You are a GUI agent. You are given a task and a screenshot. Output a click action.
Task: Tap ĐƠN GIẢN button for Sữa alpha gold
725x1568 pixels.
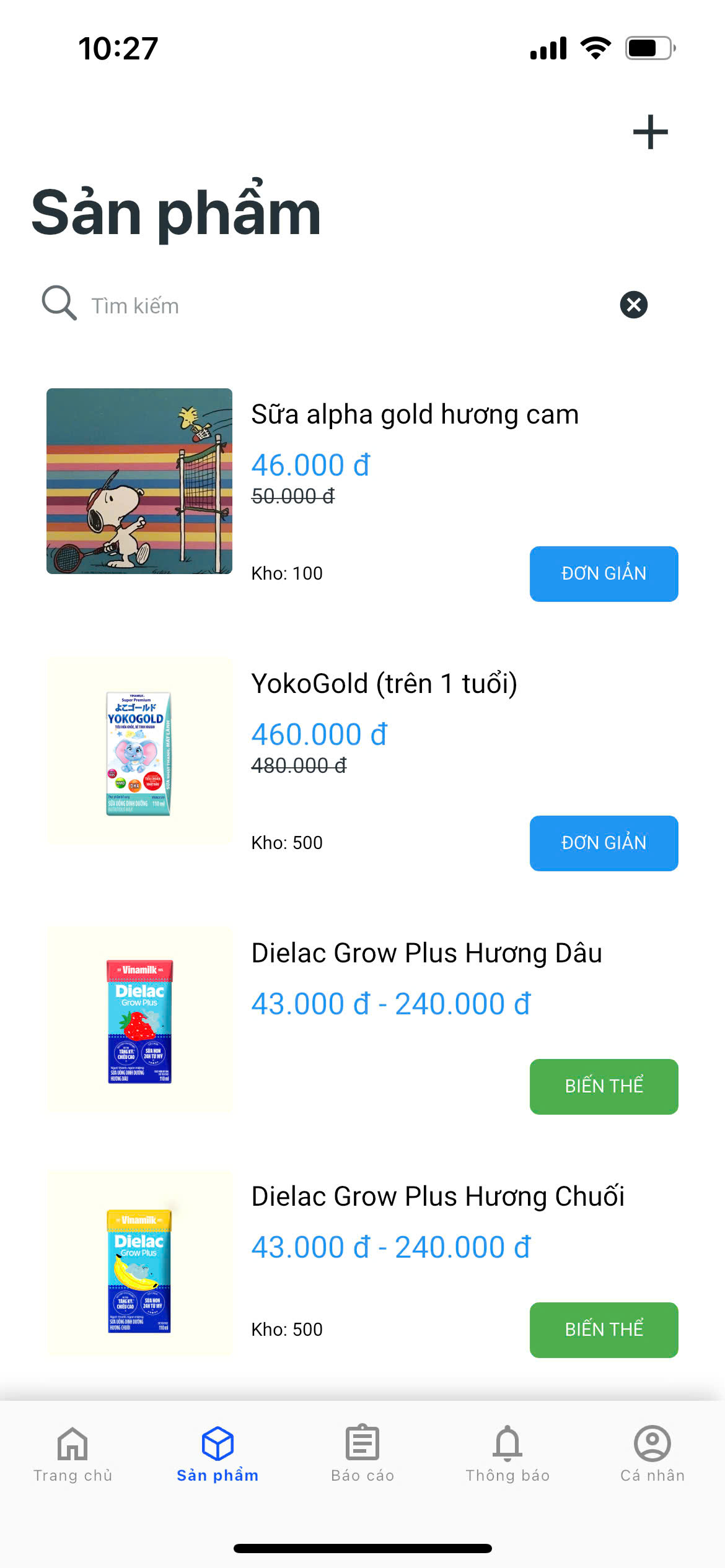click(x=604, y=573)
